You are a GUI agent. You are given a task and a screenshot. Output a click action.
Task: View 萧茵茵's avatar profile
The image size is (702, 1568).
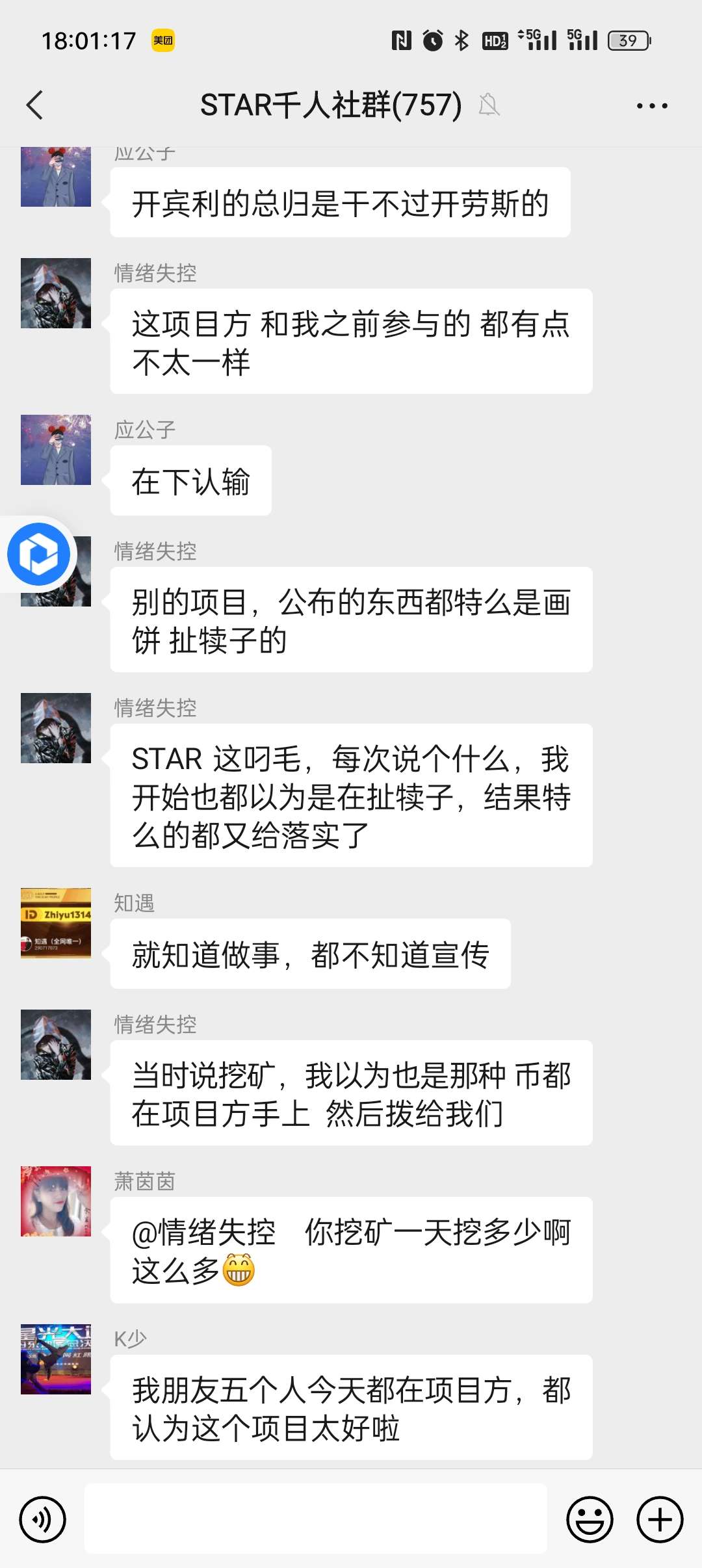click(56, 1201)
